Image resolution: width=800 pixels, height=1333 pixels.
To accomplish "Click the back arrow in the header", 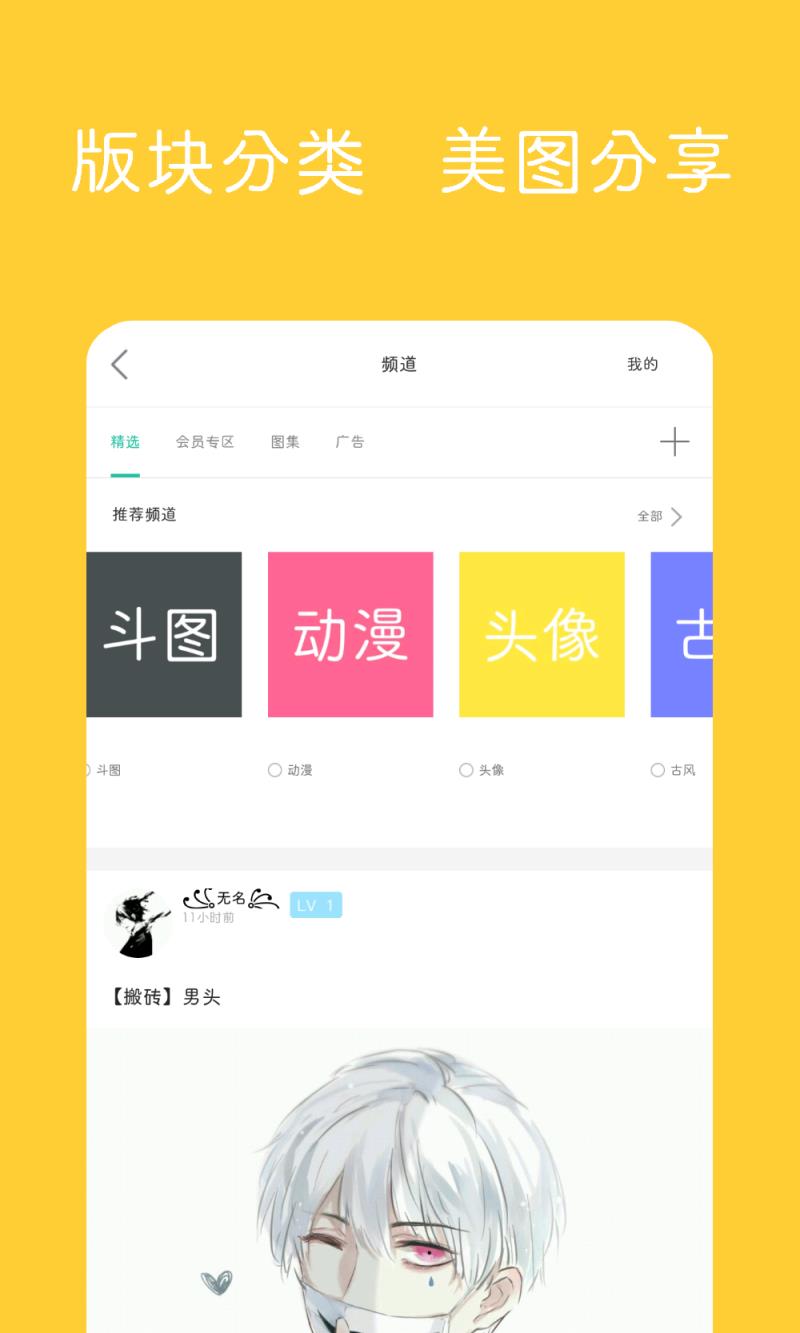I will pyautogui.click(x=119, y=365).
